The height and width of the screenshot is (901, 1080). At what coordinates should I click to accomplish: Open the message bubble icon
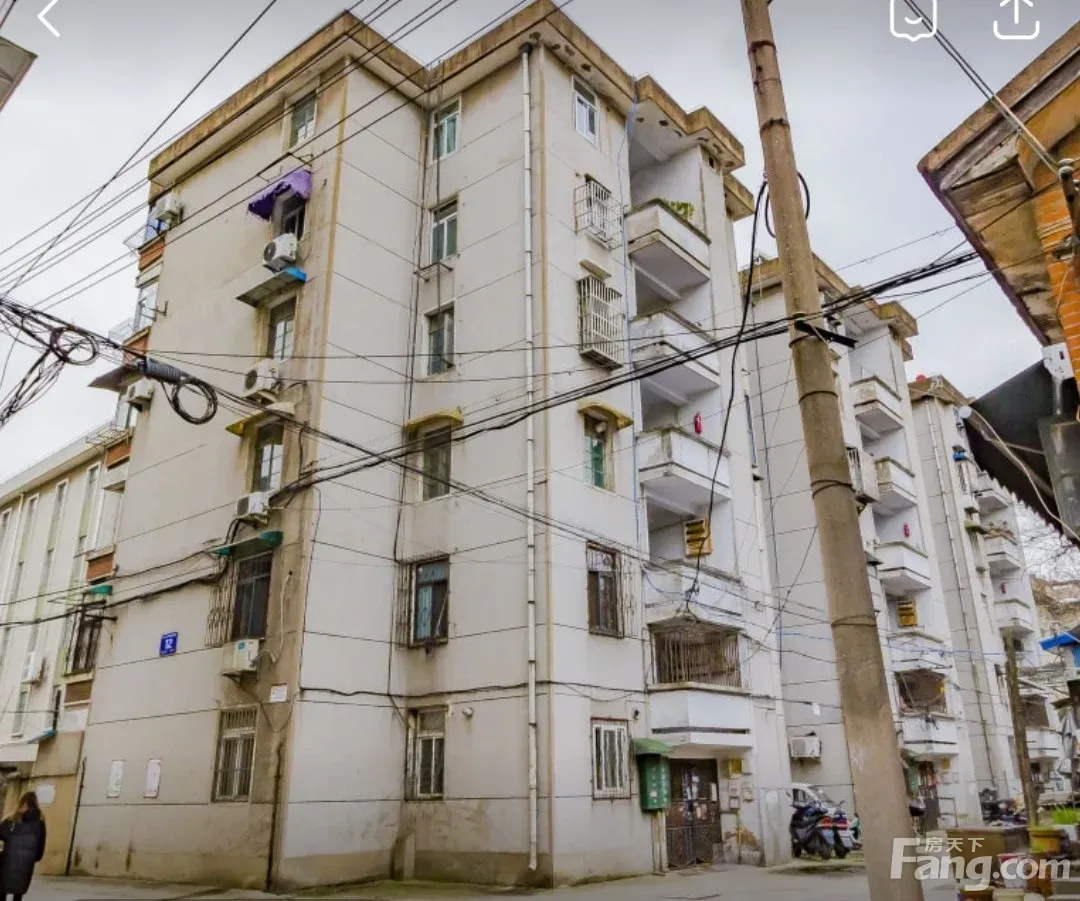(x=913, y=17)
